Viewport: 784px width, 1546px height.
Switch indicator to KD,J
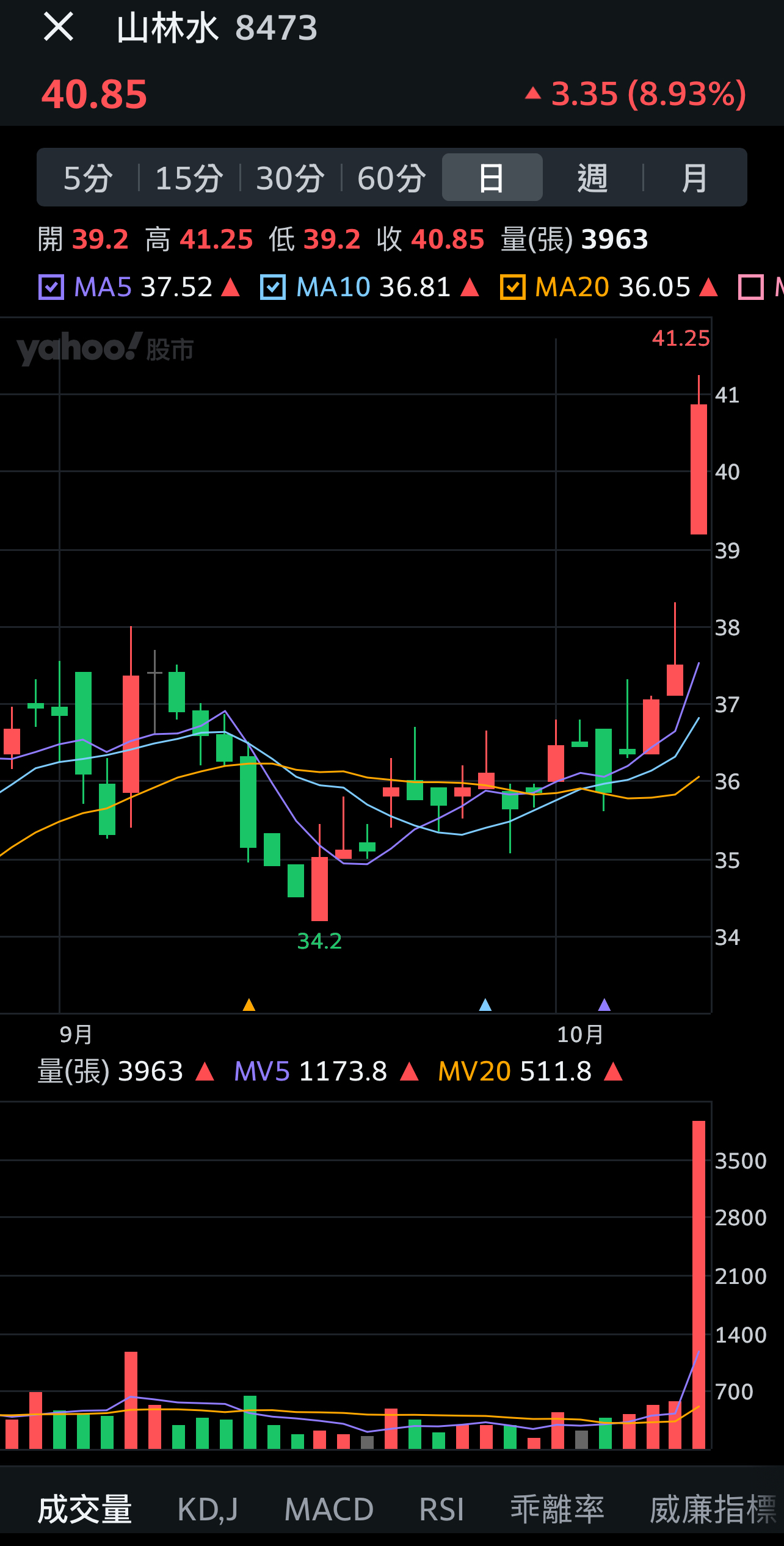click(208, 1509)
